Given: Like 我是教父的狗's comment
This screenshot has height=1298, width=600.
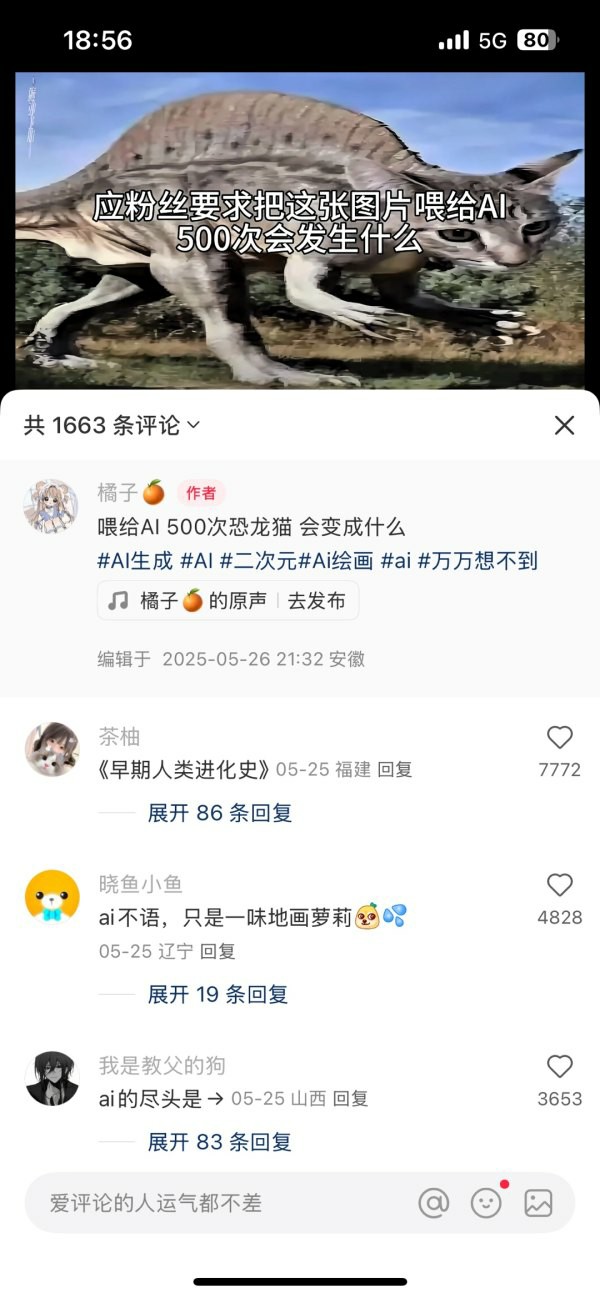Looking at the screenshot, I should [x=559, y=1066].
